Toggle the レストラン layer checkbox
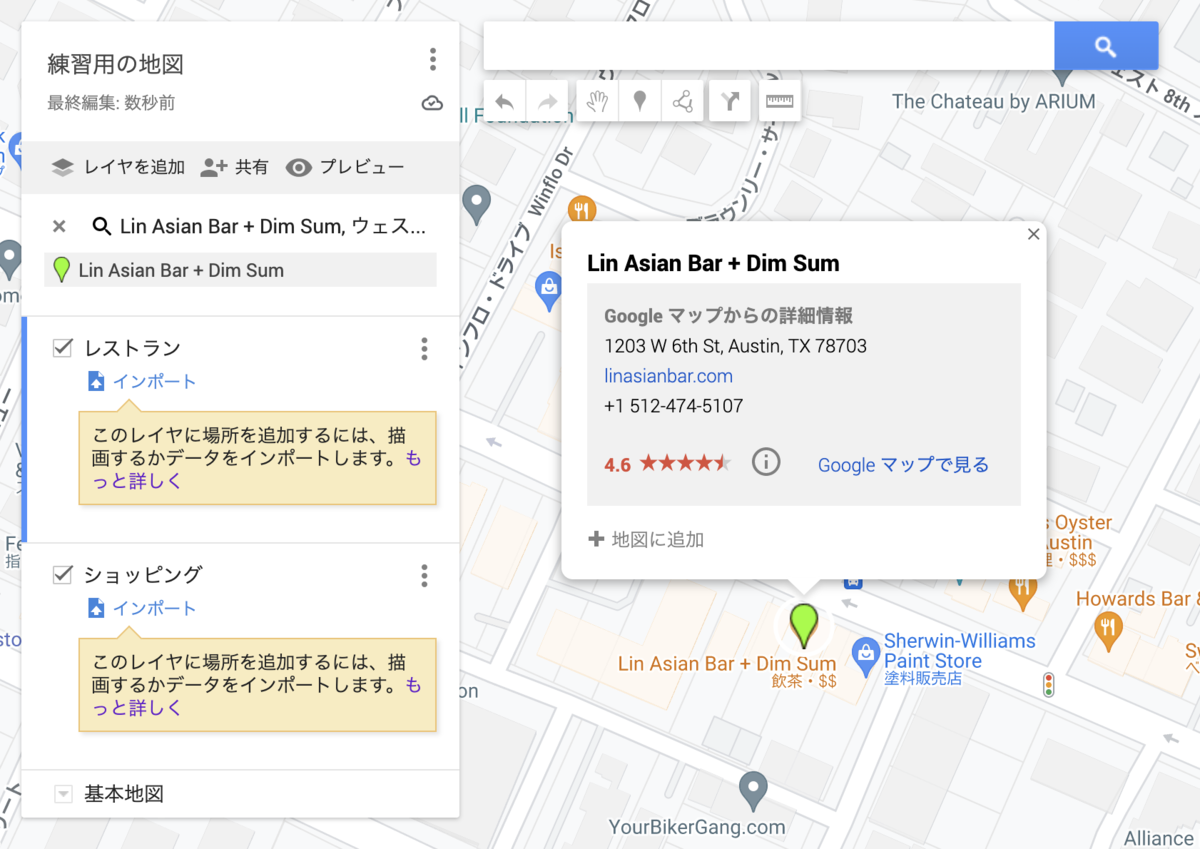 pos(63,348)
